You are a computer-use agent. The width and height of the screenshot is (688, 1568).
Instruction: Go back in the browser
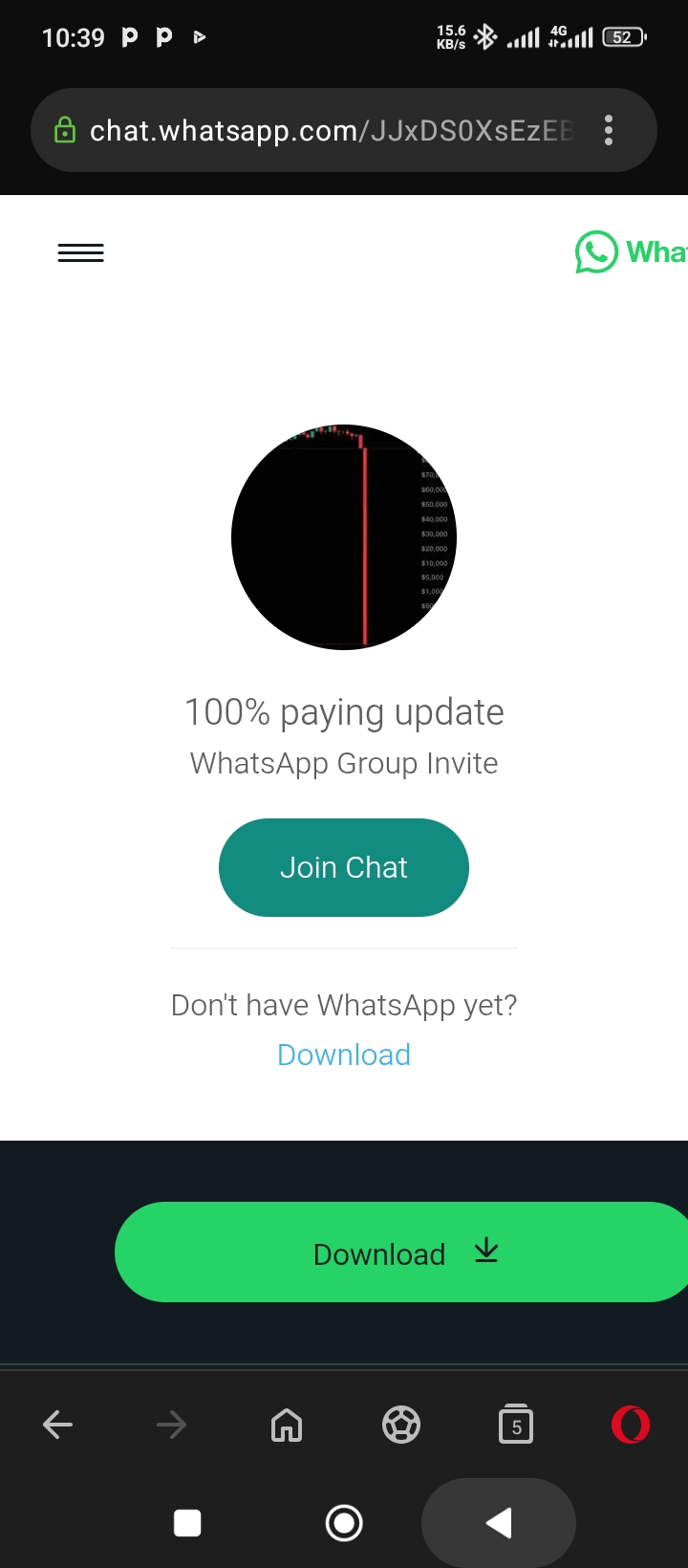click(x=58, y=1425)
